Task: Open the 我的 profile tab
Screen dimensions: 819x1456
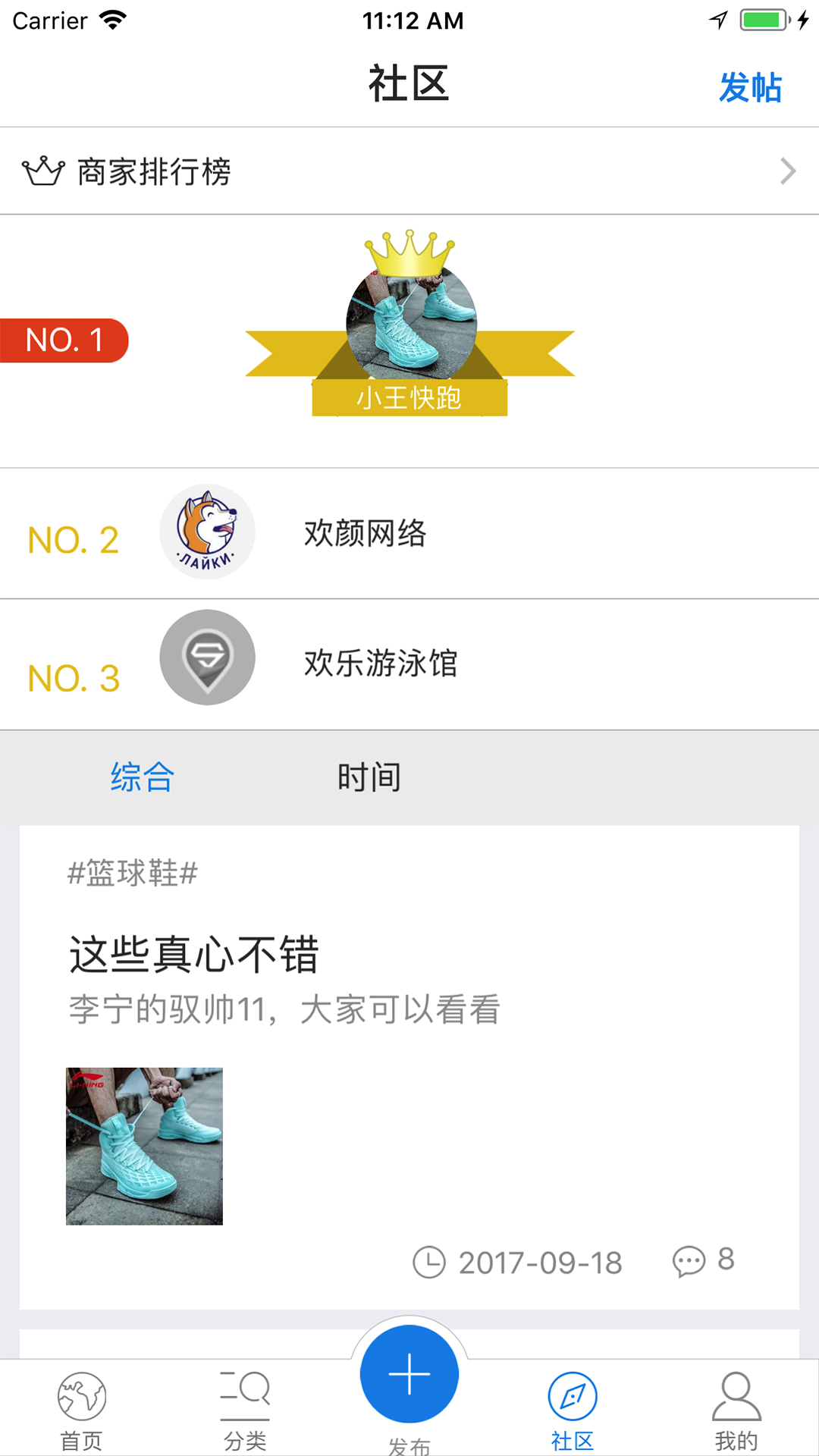Action: pyautogui.click(x=736, y=1409)
